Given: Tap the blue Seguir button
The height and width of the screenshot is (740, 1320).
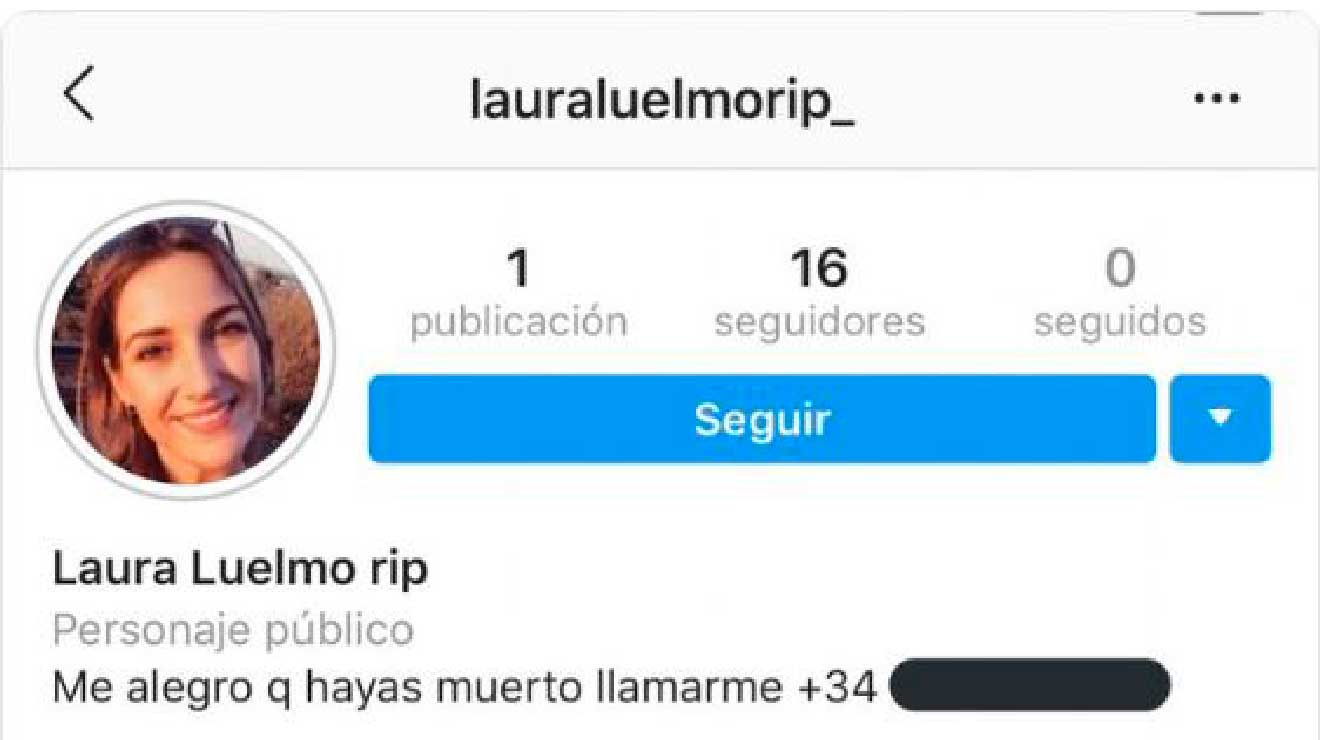Looking at the screenshot, I should coord(762,419).
